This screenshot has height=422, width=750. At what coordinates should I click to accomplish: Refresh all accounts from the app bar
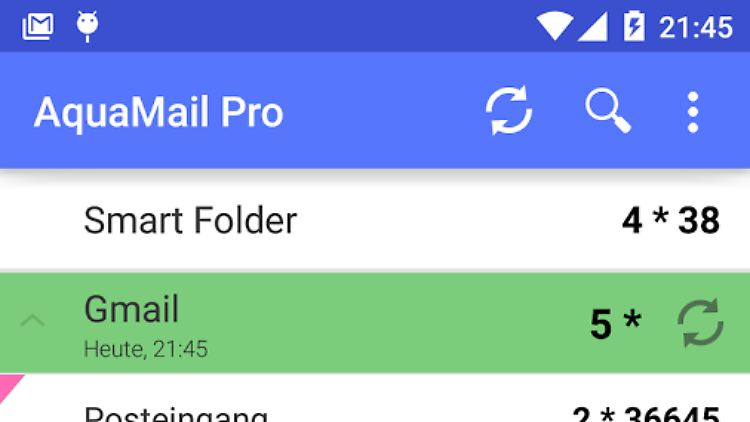(509, 111)
